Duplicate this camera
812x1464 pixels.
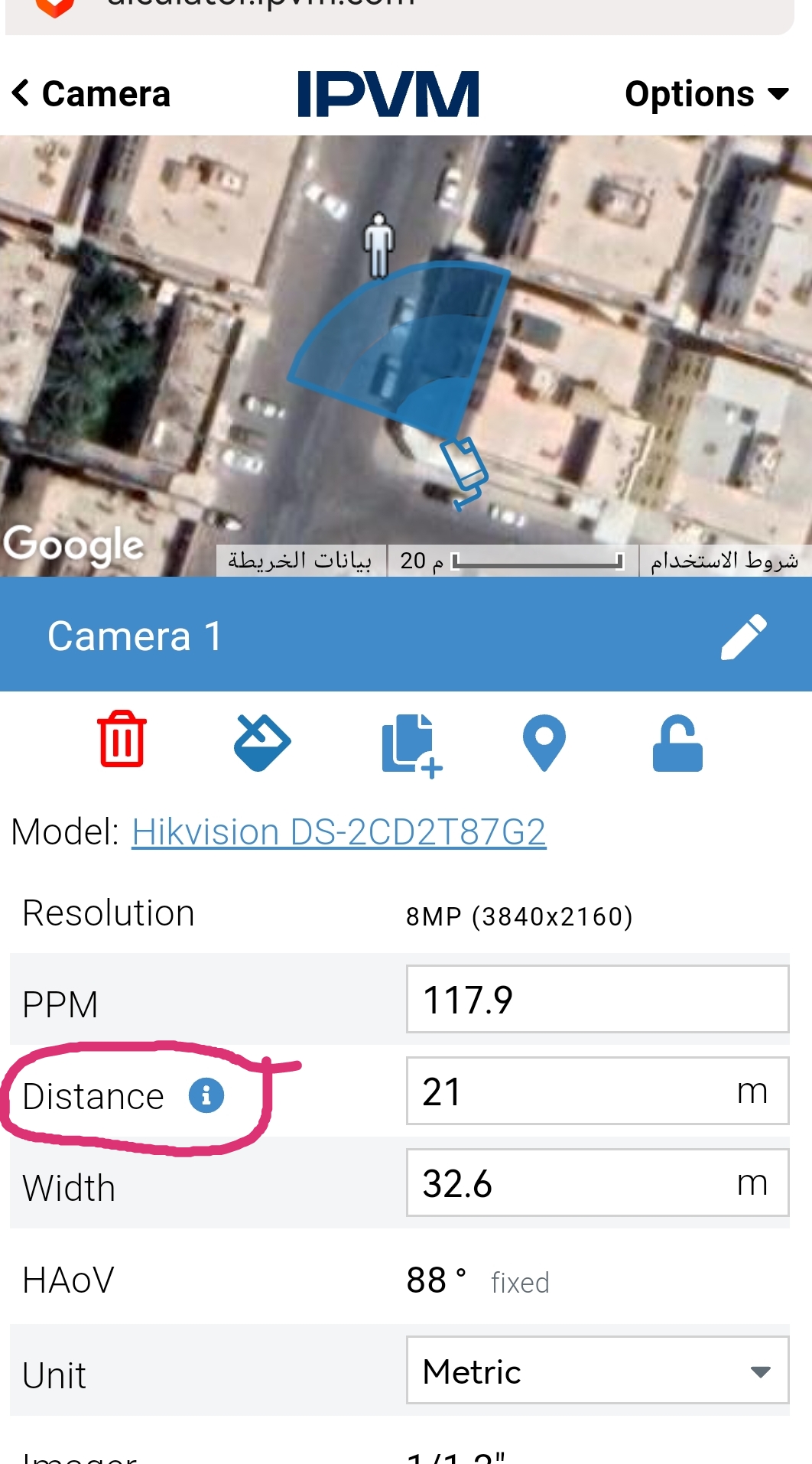point(411,744)
